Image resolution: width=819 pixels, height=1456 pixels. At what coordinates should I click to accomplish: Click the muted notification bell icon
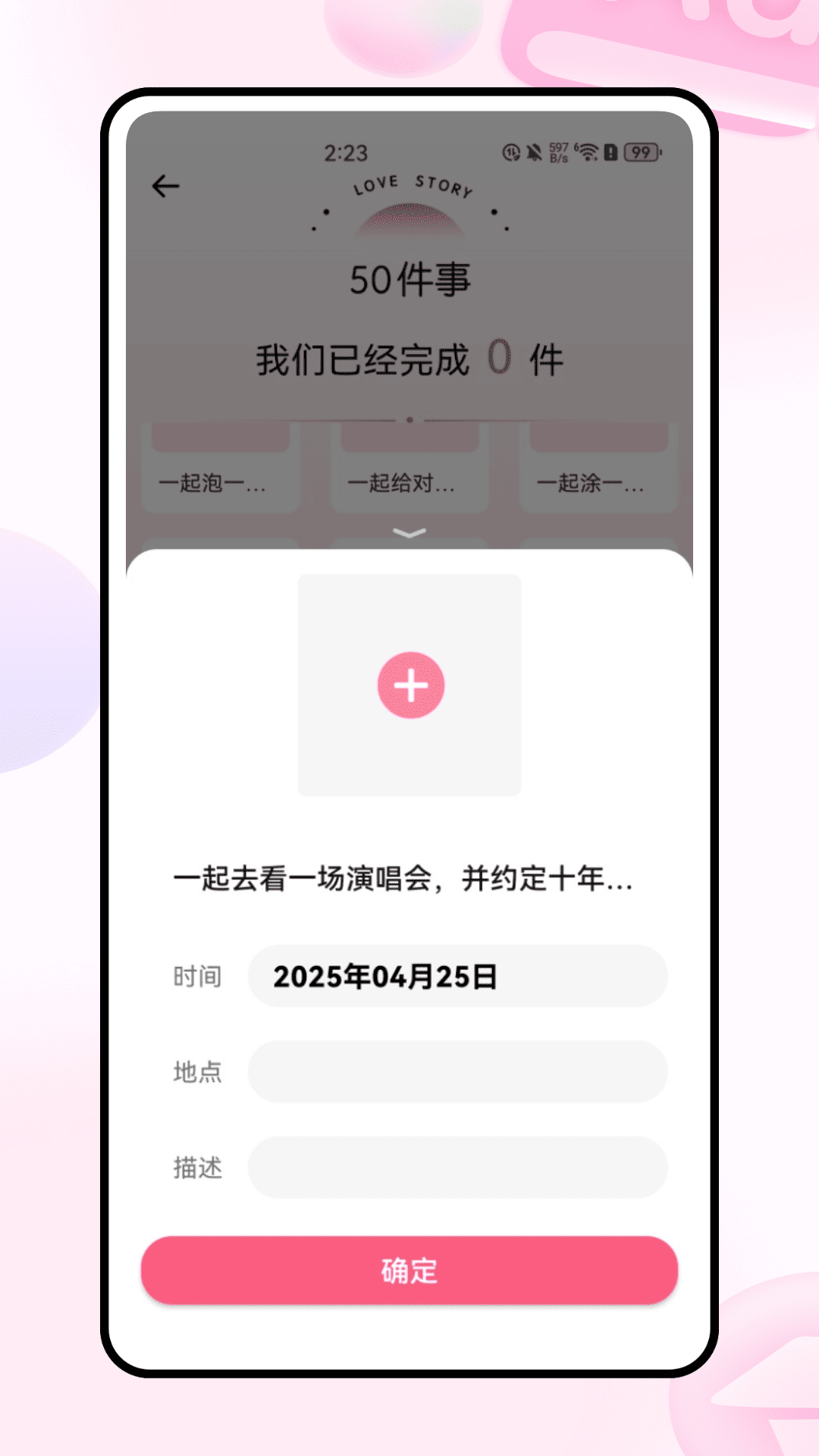pos(535,151)
